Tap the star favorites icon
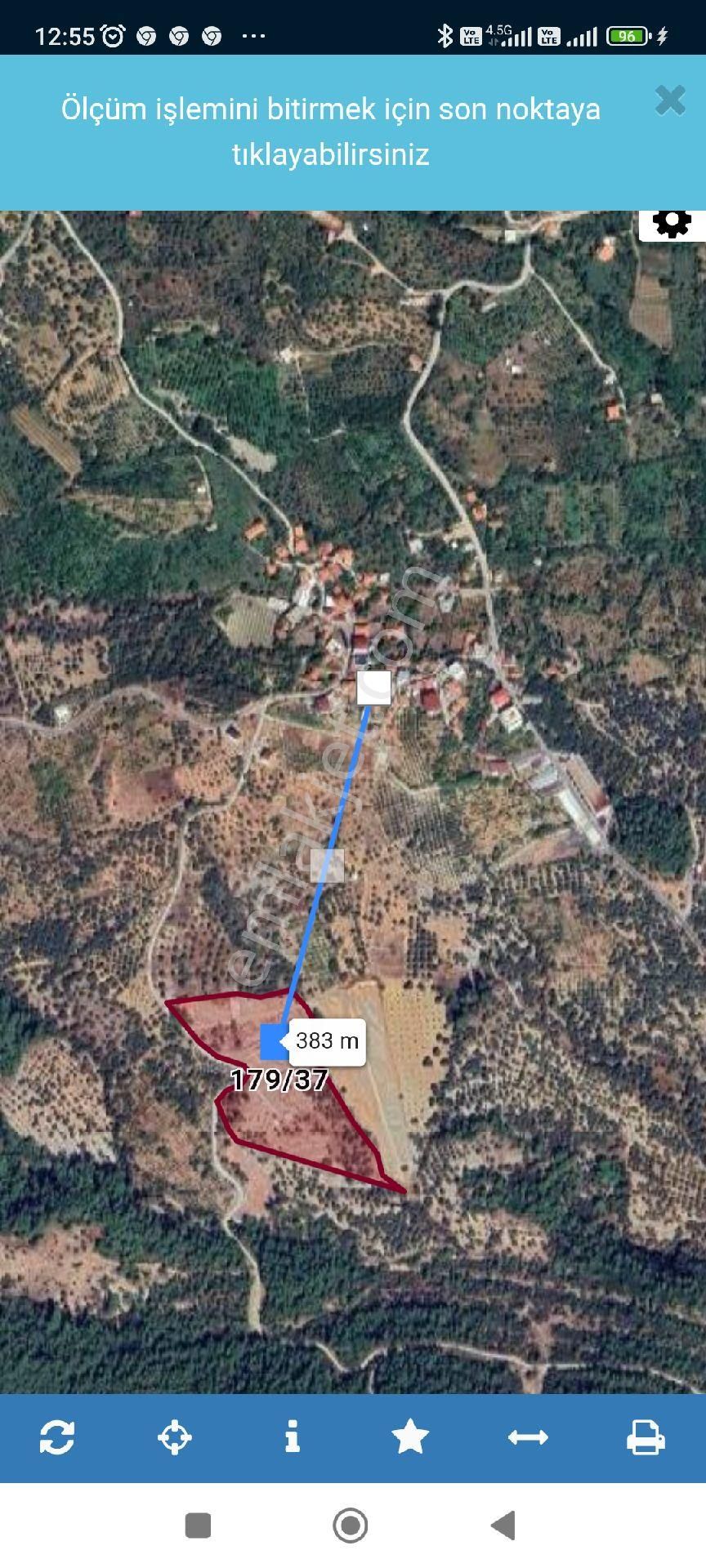The image size is (706, 1568). click(410, 1437)
